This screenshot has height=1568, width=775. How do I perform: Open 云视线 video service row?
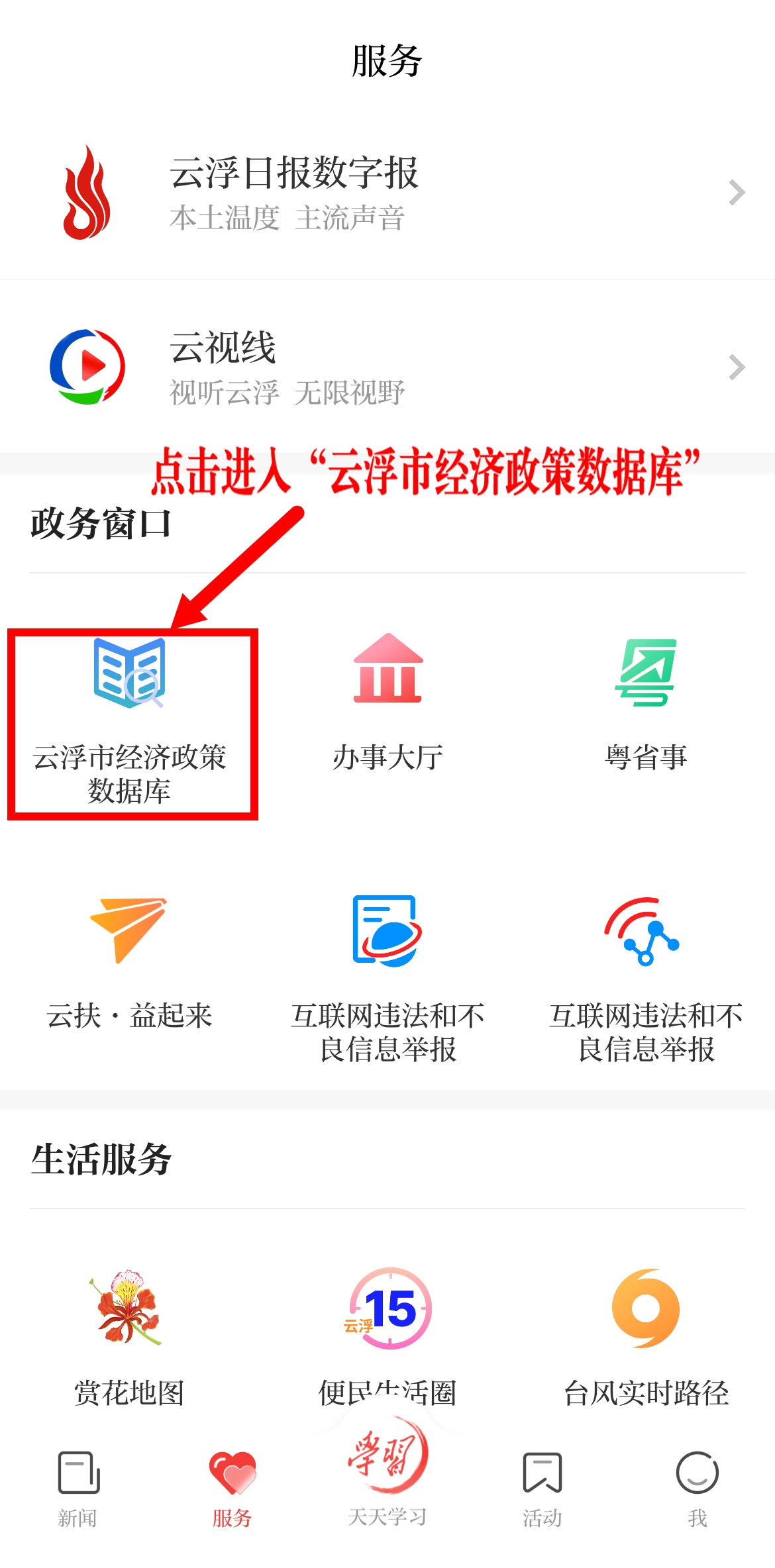coord(387,367)
